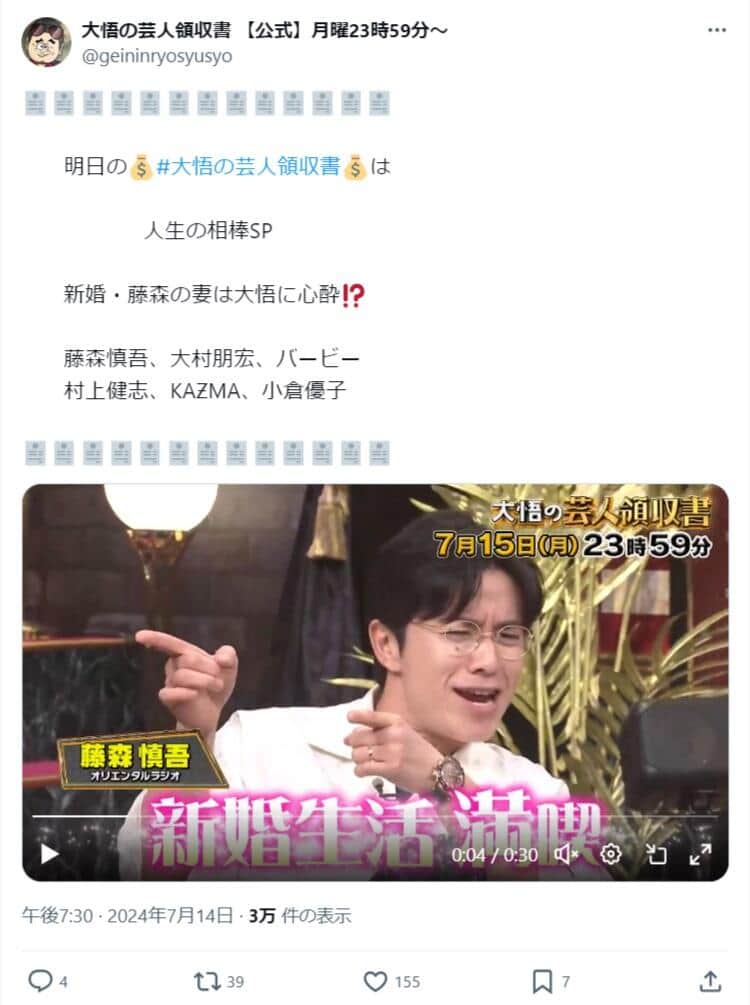
Task: Open the tweet timestamp 午後7:30 · 2024年7月14日
Action: coord(128,915)
